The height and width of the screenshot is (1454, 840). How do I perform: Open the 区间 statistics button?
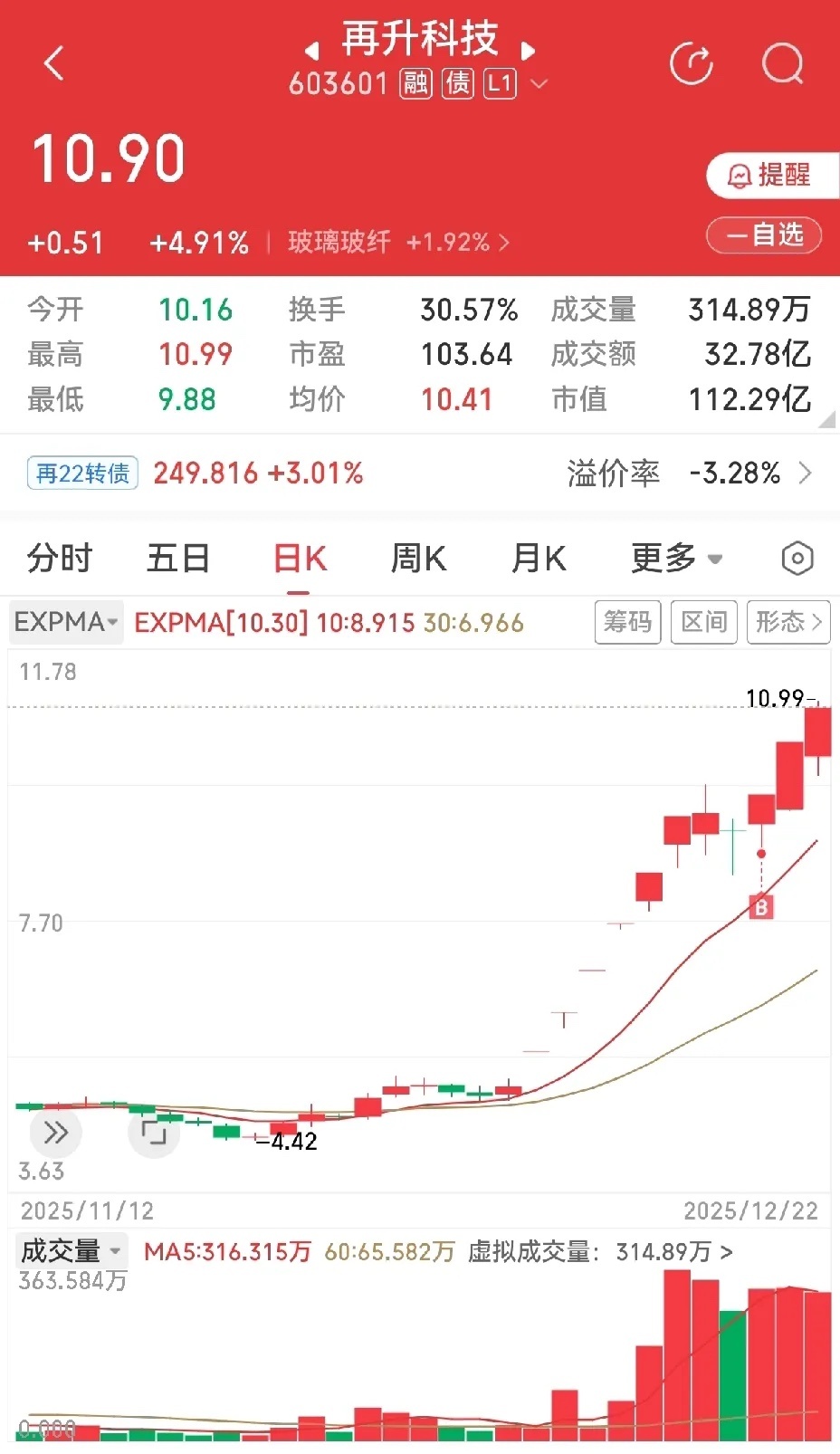point(704,622)
